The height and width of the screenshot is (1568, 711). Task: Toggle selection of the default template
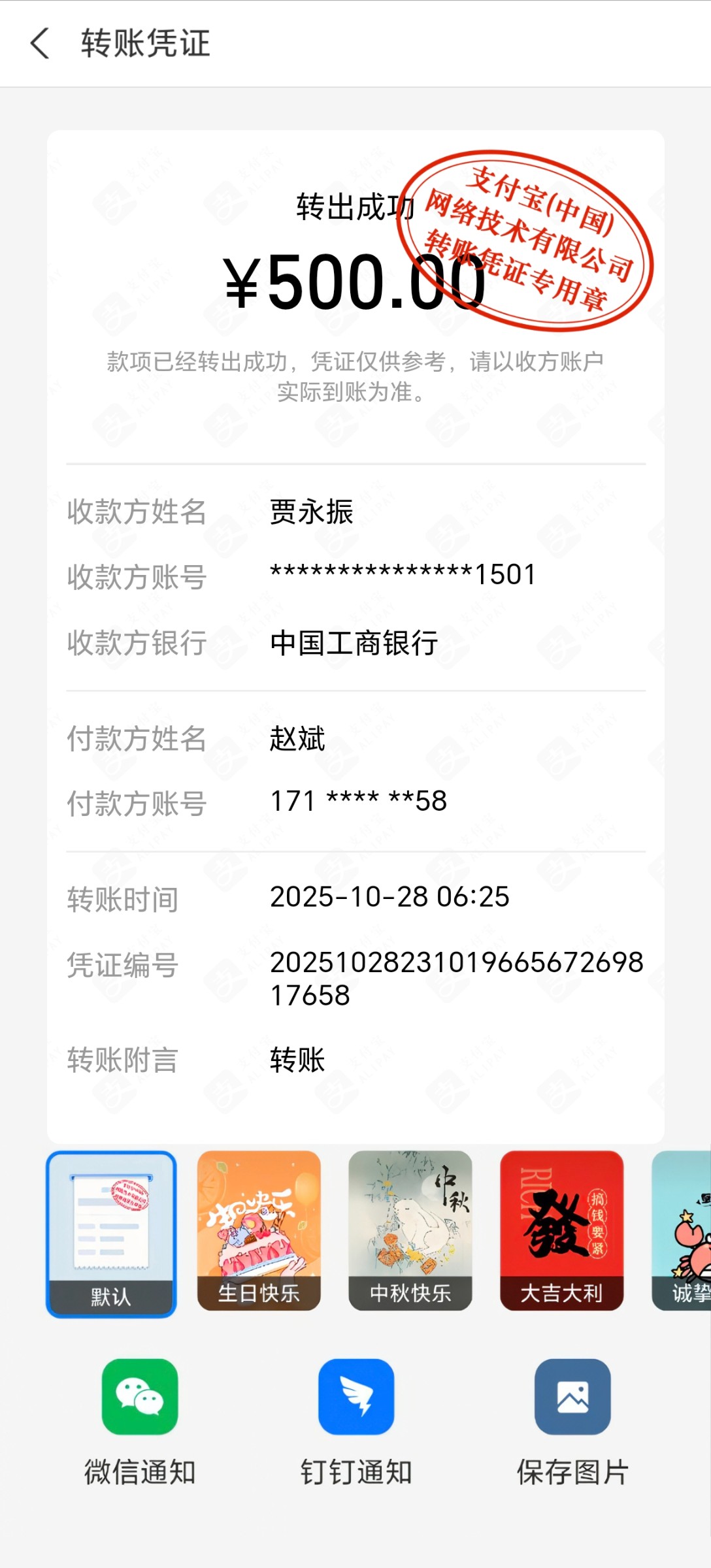coord(111,1232)
